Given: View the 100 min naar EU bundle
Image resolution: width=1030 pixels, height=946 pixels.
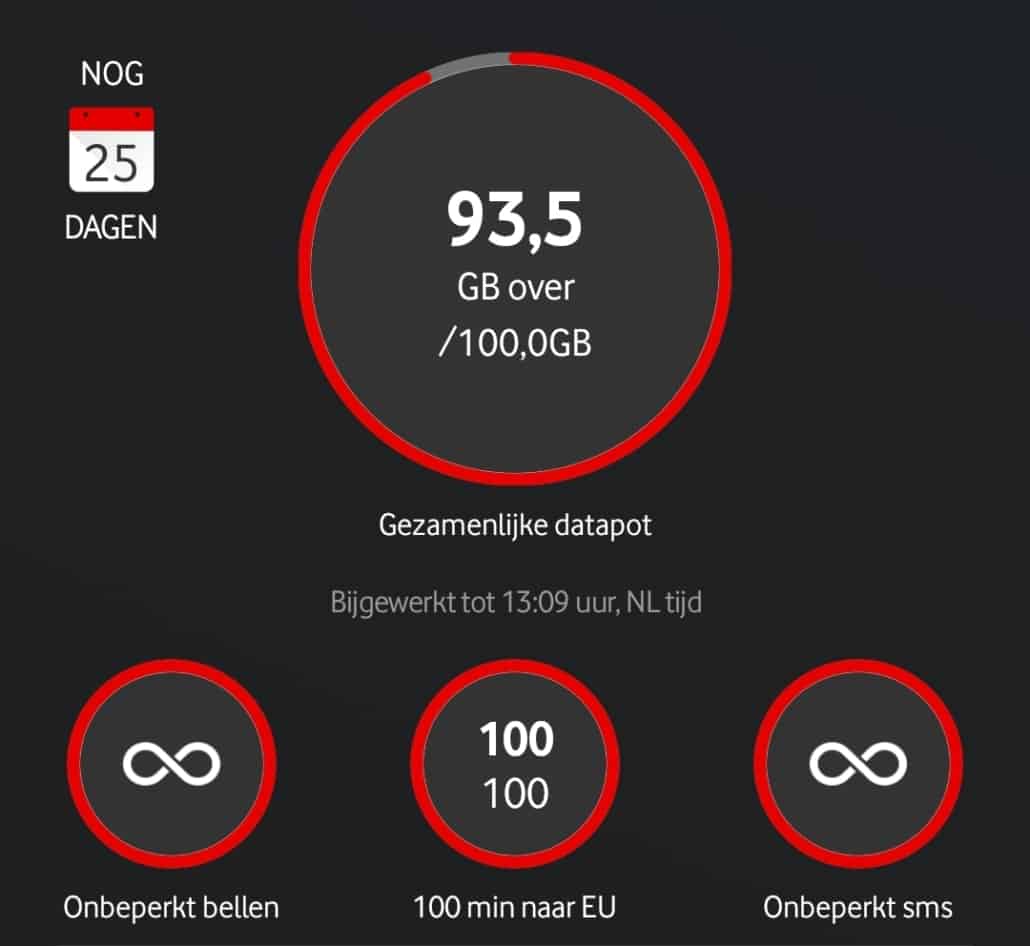Looking at the screenshot, I should (515, 764).
